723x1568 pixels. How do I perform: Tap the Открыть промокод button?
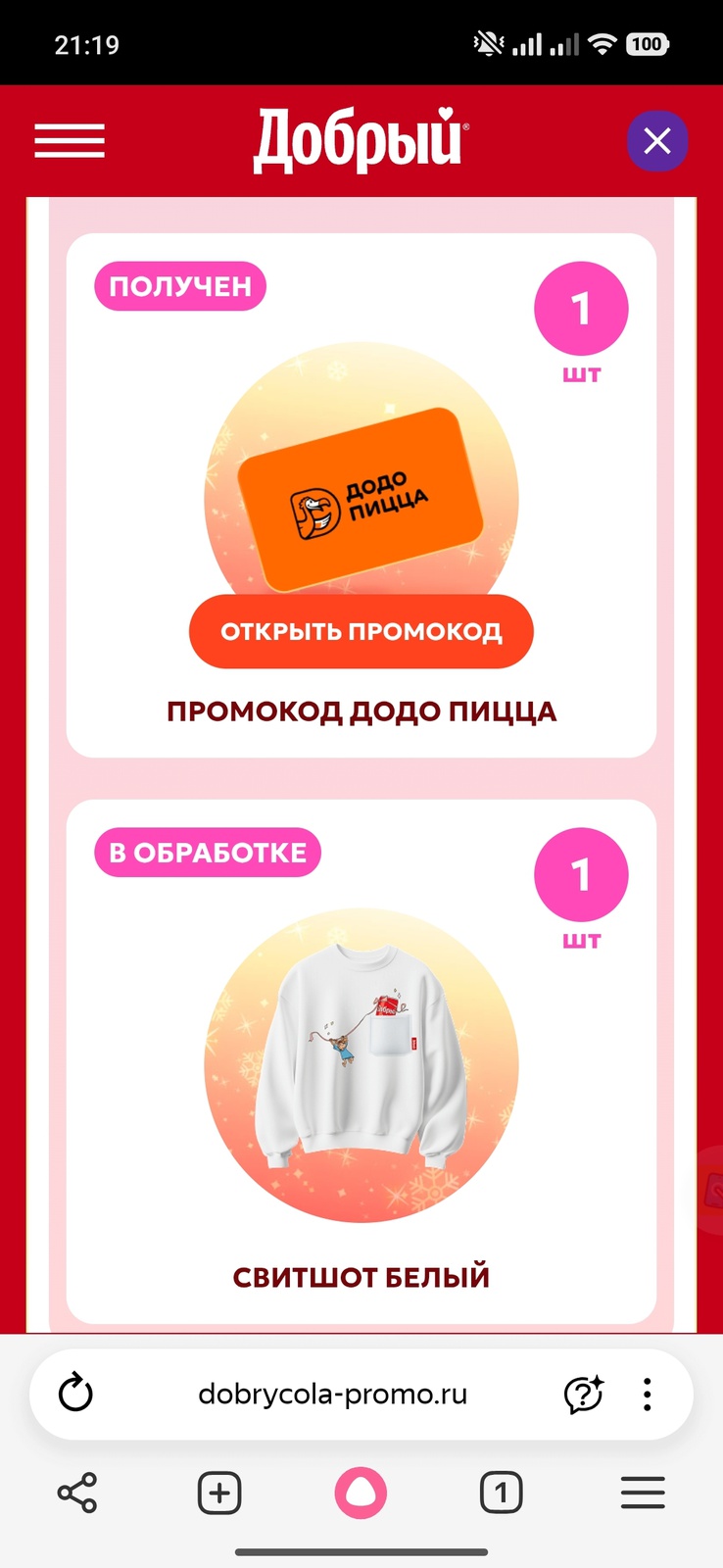[x=361, y=631]
